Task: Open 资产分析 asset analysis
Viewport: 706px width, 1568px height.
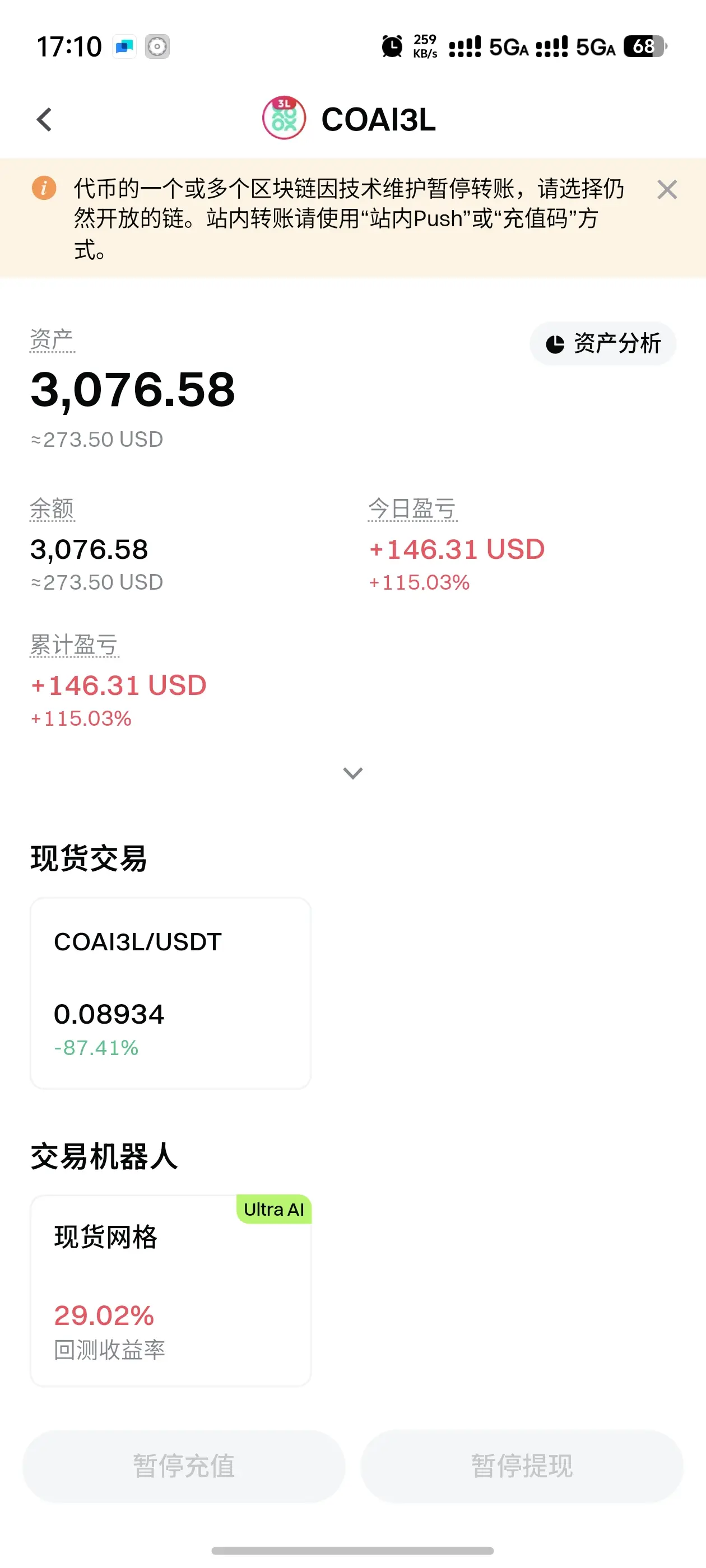Action: [602, 343]
